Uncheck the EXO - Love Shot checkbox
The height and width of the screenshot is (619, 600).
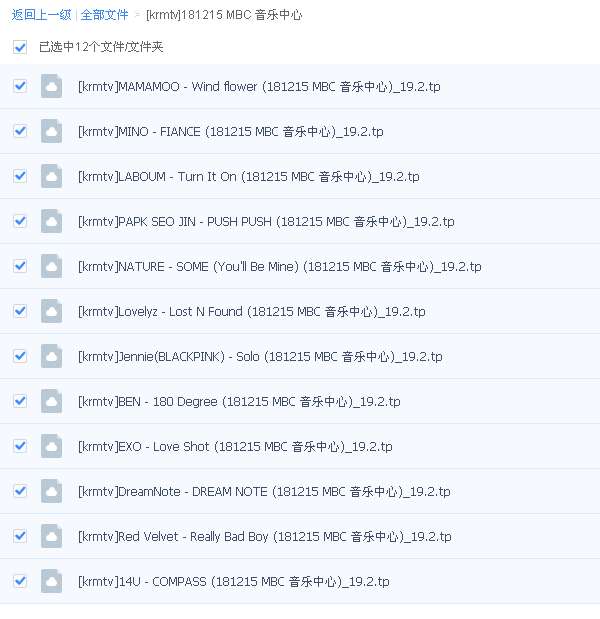pos(20,446)
